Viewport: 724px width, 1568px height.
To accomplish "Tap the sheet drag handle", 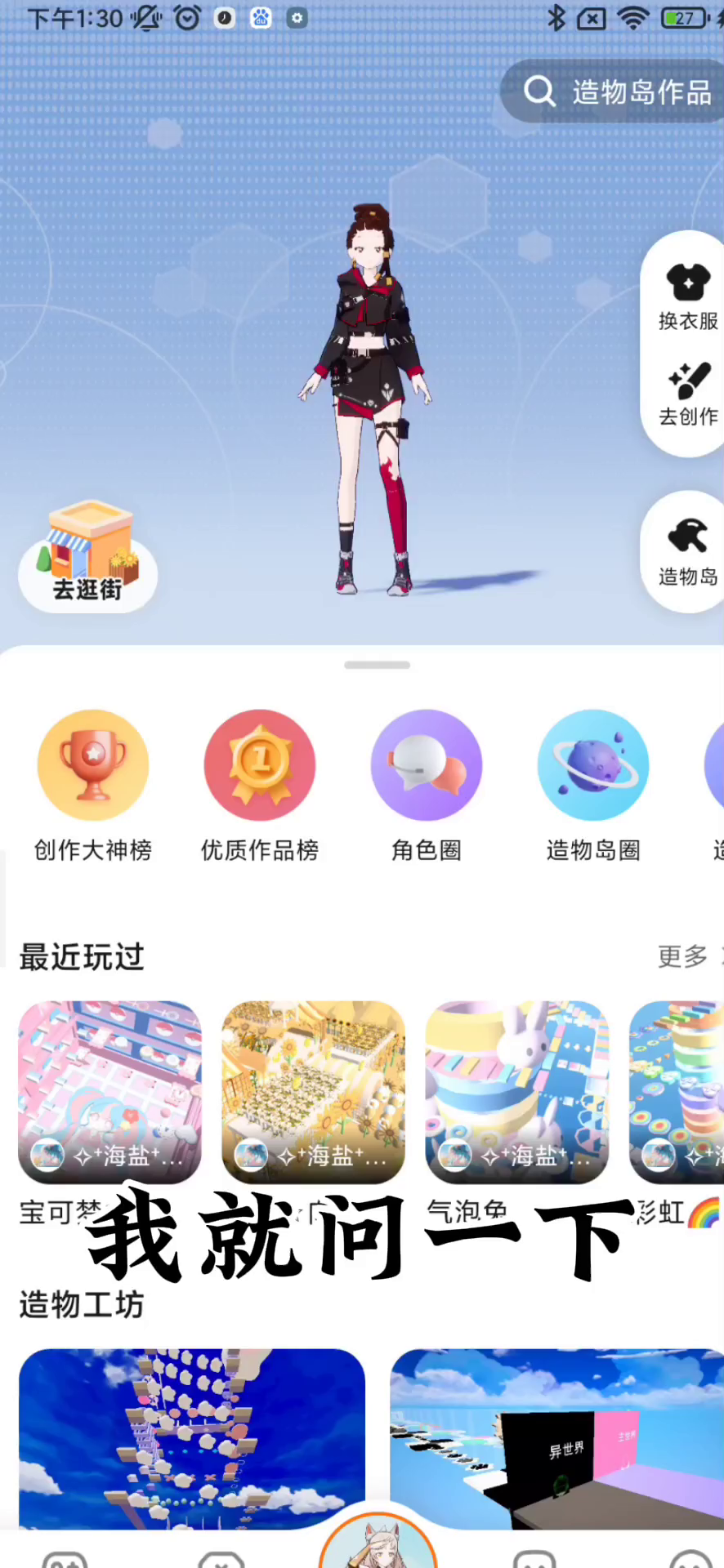I will [378, 665].
